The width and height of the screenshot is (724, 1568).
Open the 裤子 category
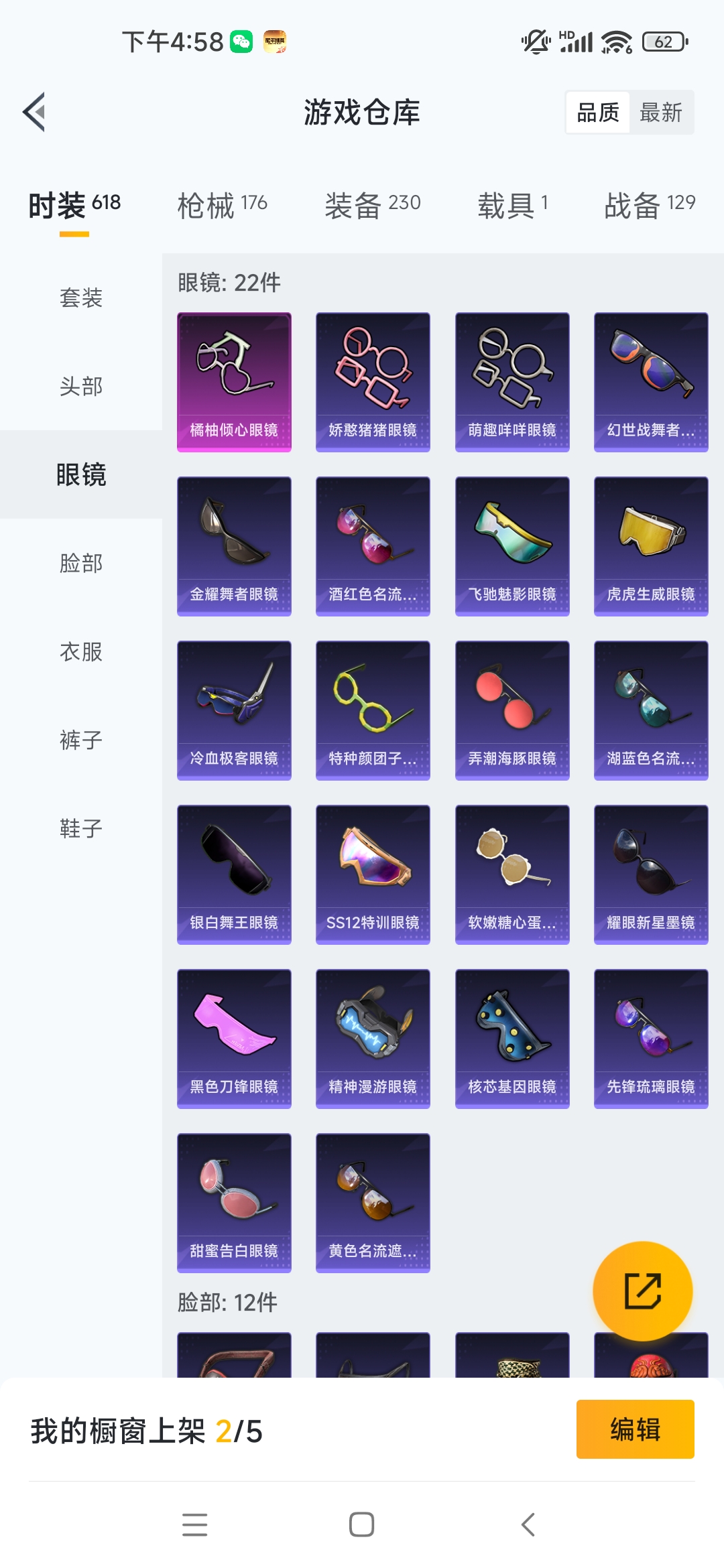[x=81, y=740]
